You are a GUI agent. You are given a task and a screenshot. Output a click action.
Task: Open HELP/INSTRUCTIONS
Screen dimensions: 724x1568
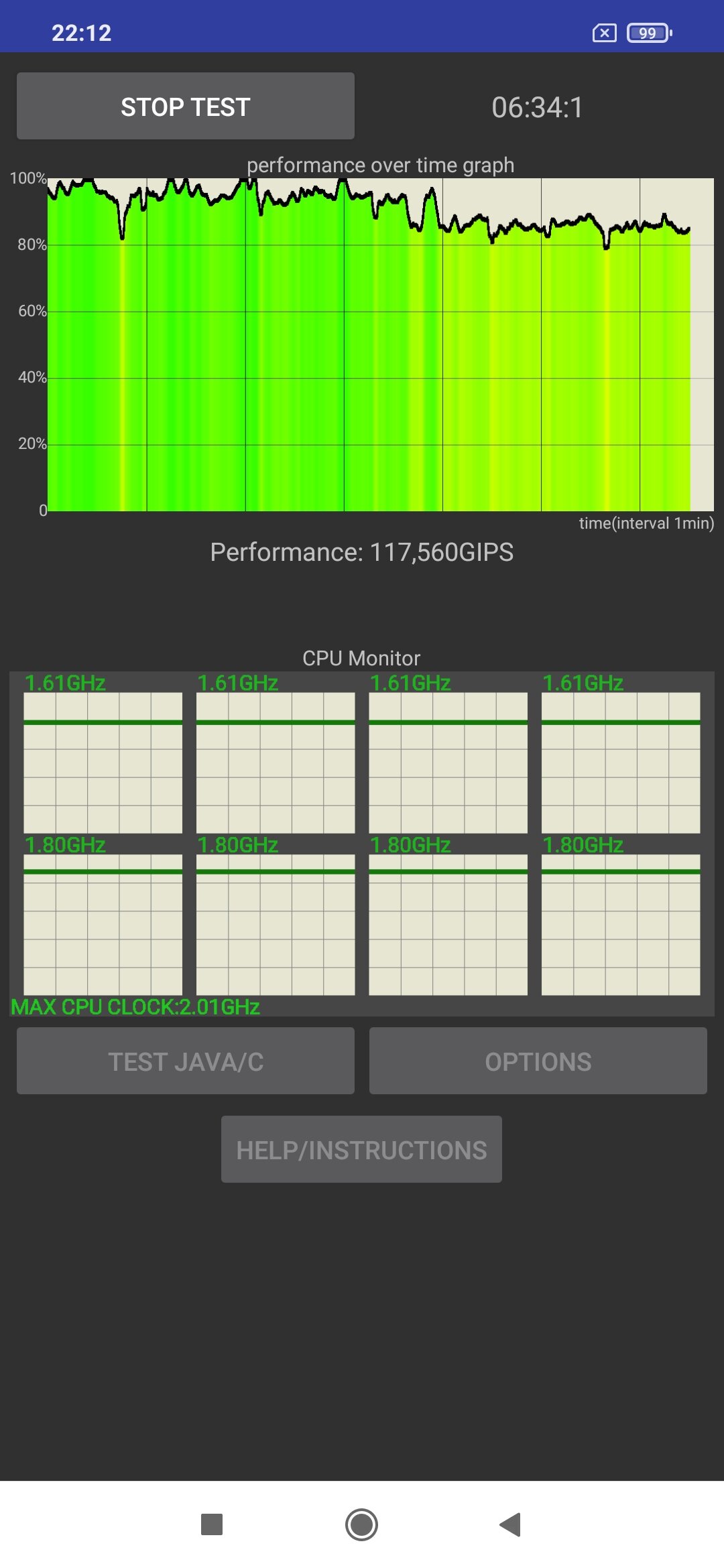pyautogui.click(x=361, y=1149)
